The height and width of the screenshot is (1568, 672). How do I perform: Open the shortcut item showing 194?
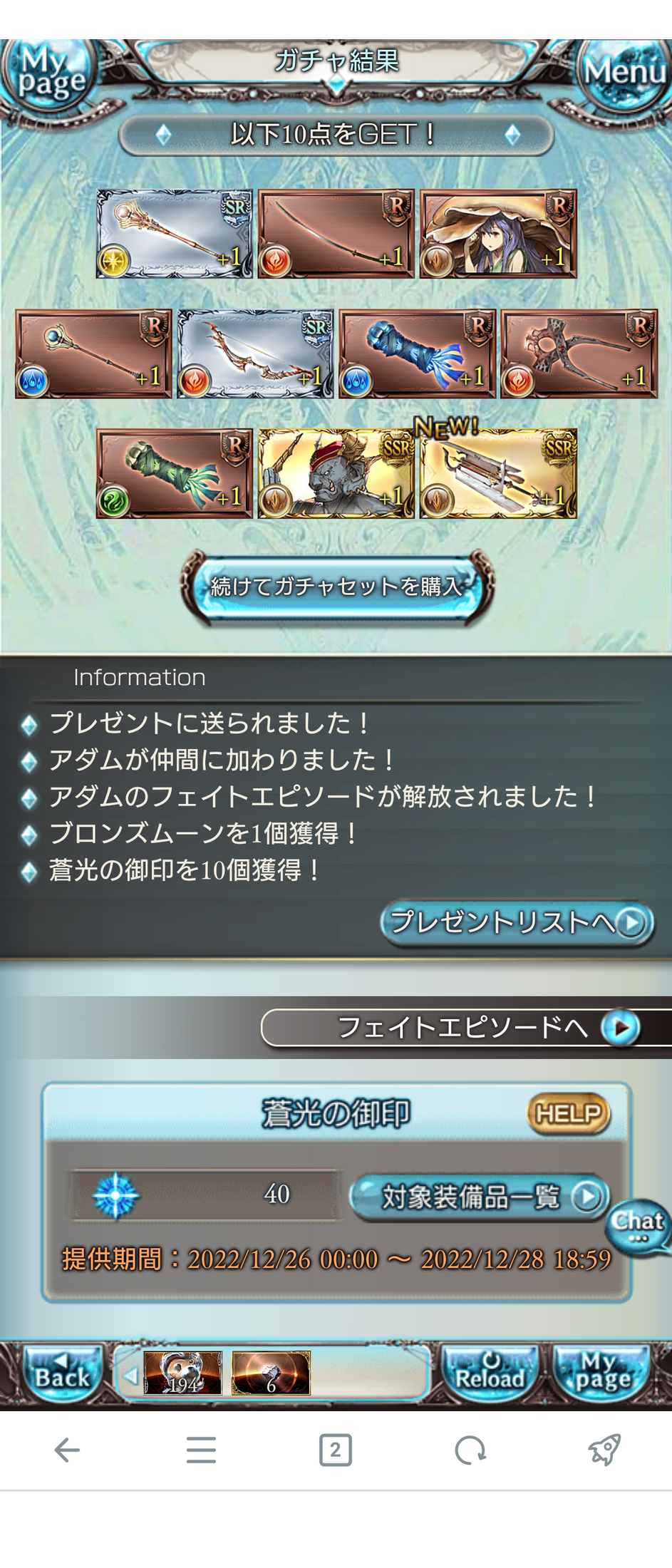(x=183, y=1373)
